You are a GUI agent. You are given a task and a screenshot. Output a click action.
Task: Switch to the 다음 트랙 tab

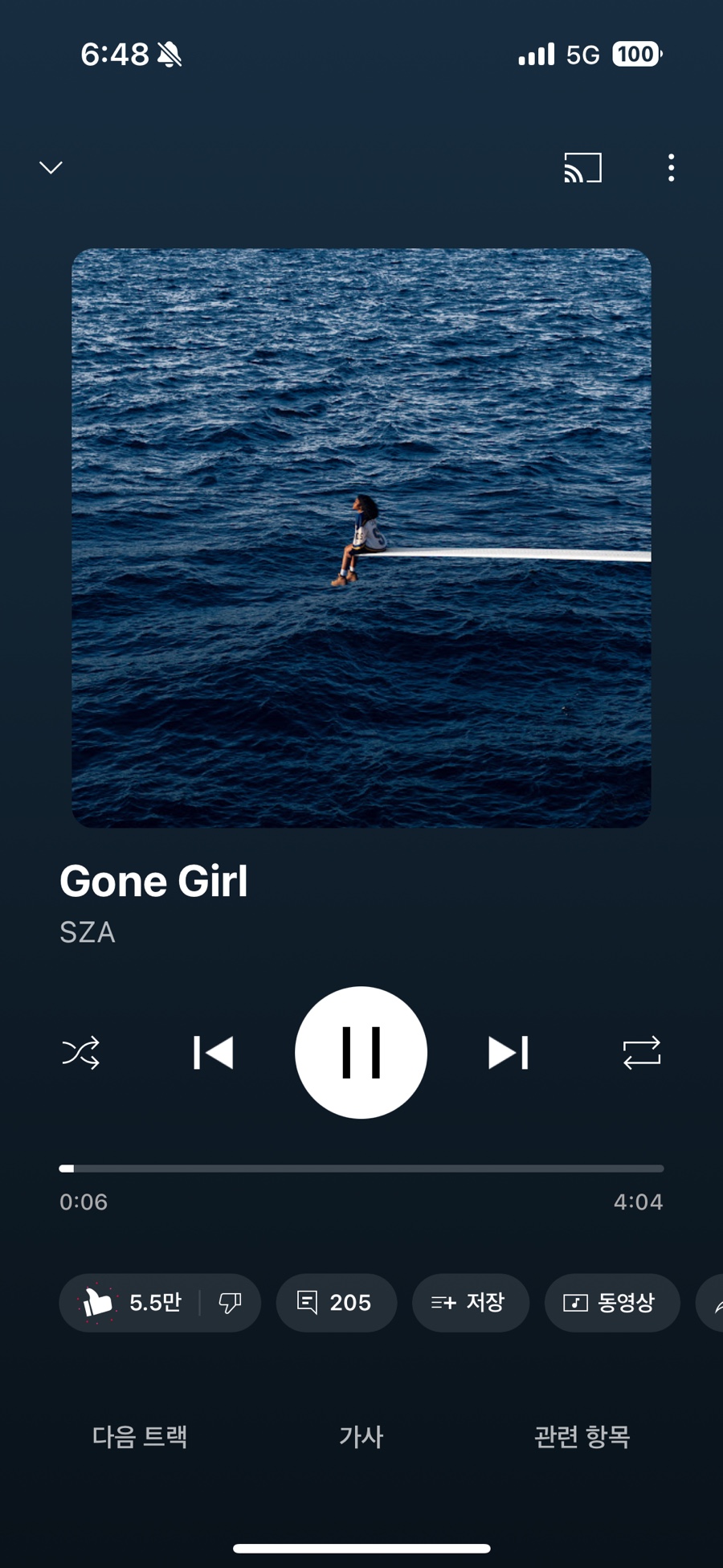(140, 1436)
